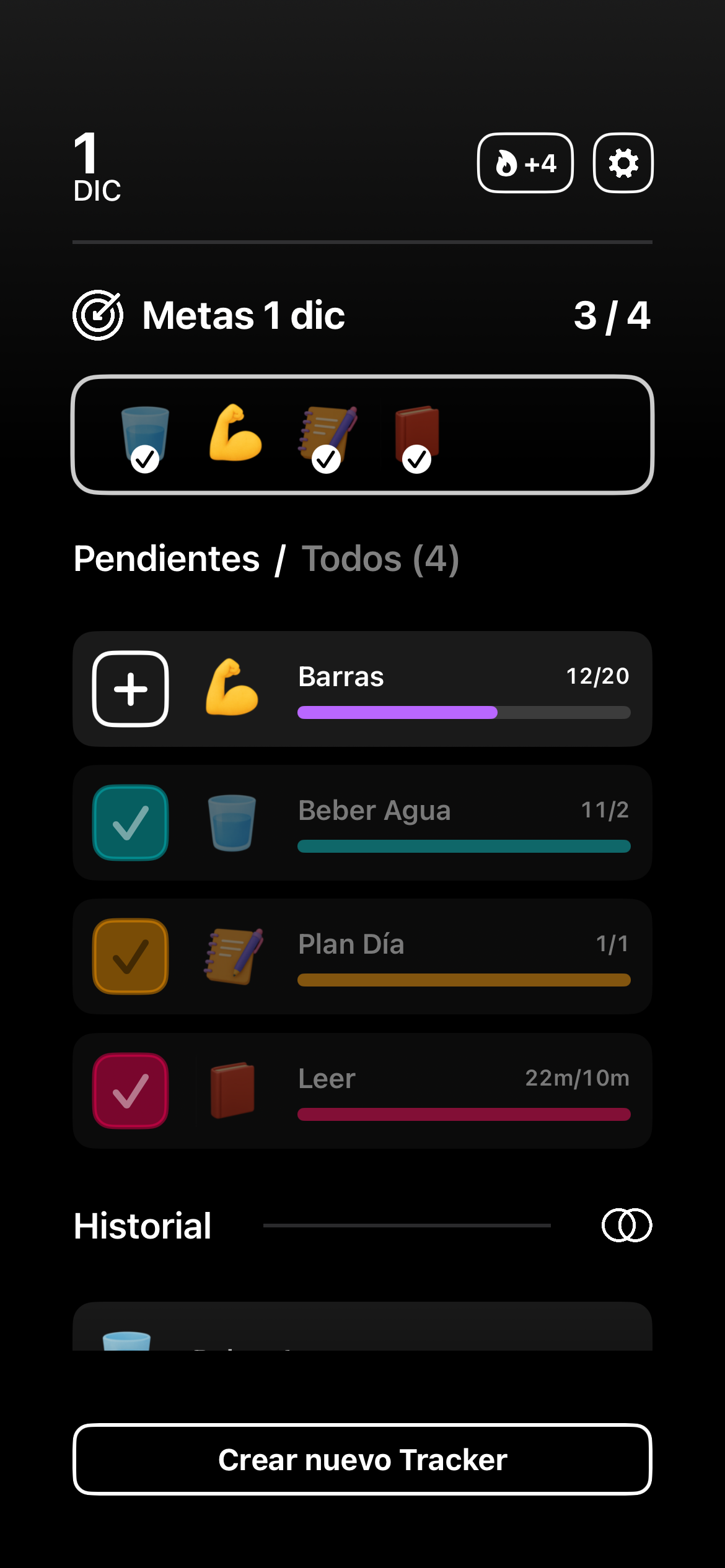Uncheck the Leer completion checkbox

pyautogui.click(x=130, y=1090)
